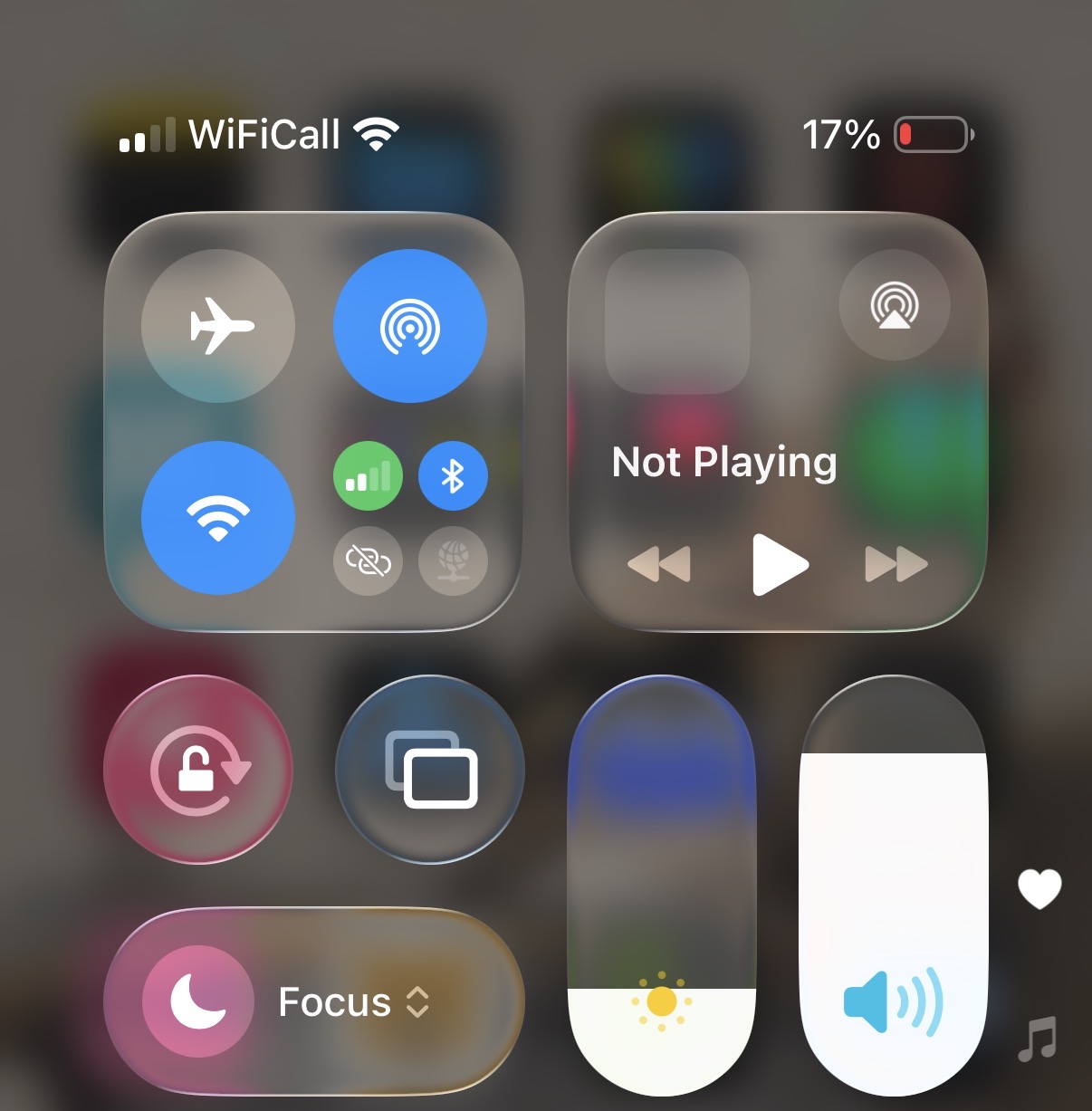The height and width of the screenshot is (1111, 1092).
Task: Enable the VPN globe toggle
Action: pos(453,561)
